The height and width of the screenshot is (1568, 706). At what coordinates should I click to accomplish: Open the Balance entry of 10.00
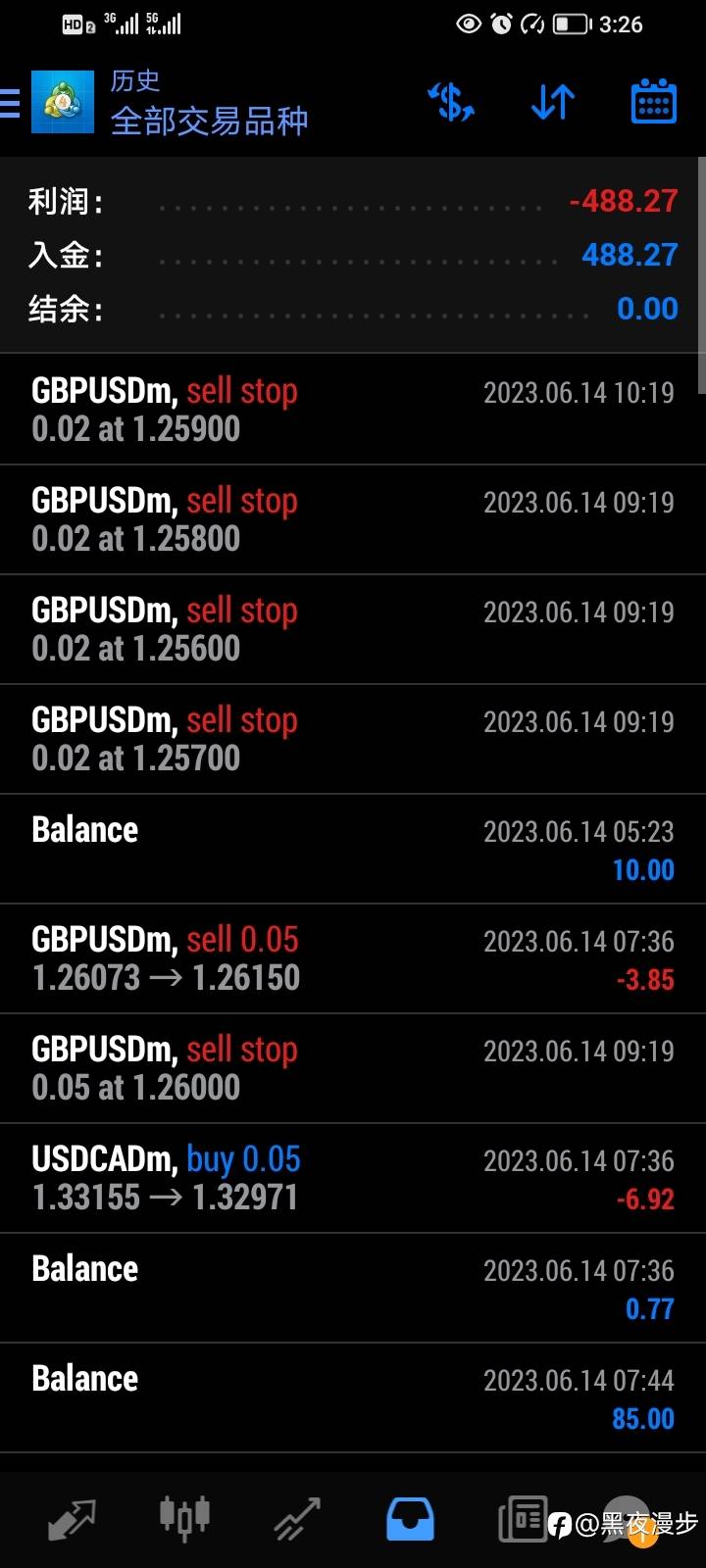pos(353,849)
